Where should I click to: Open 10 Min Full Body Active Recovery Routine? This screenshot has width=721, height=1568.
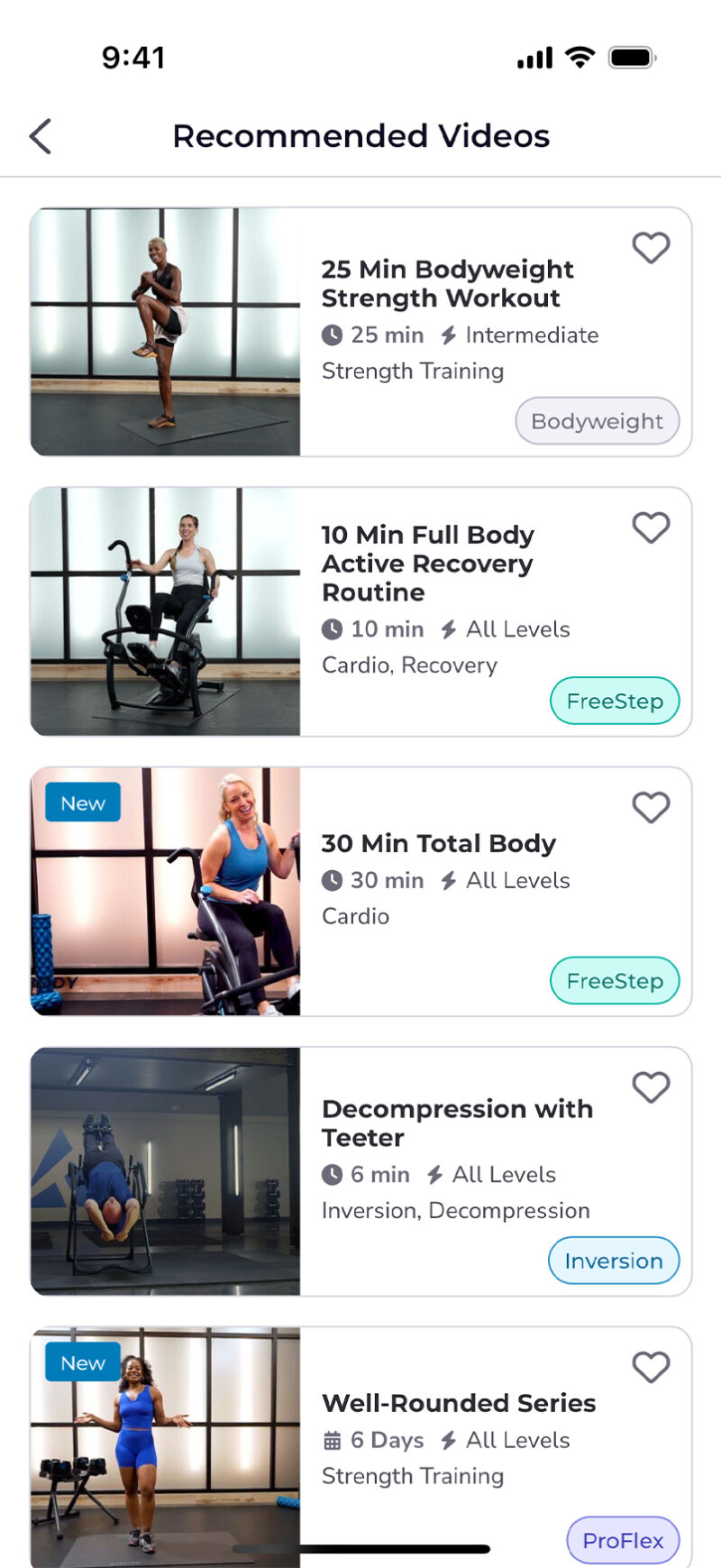click(427, 564)
